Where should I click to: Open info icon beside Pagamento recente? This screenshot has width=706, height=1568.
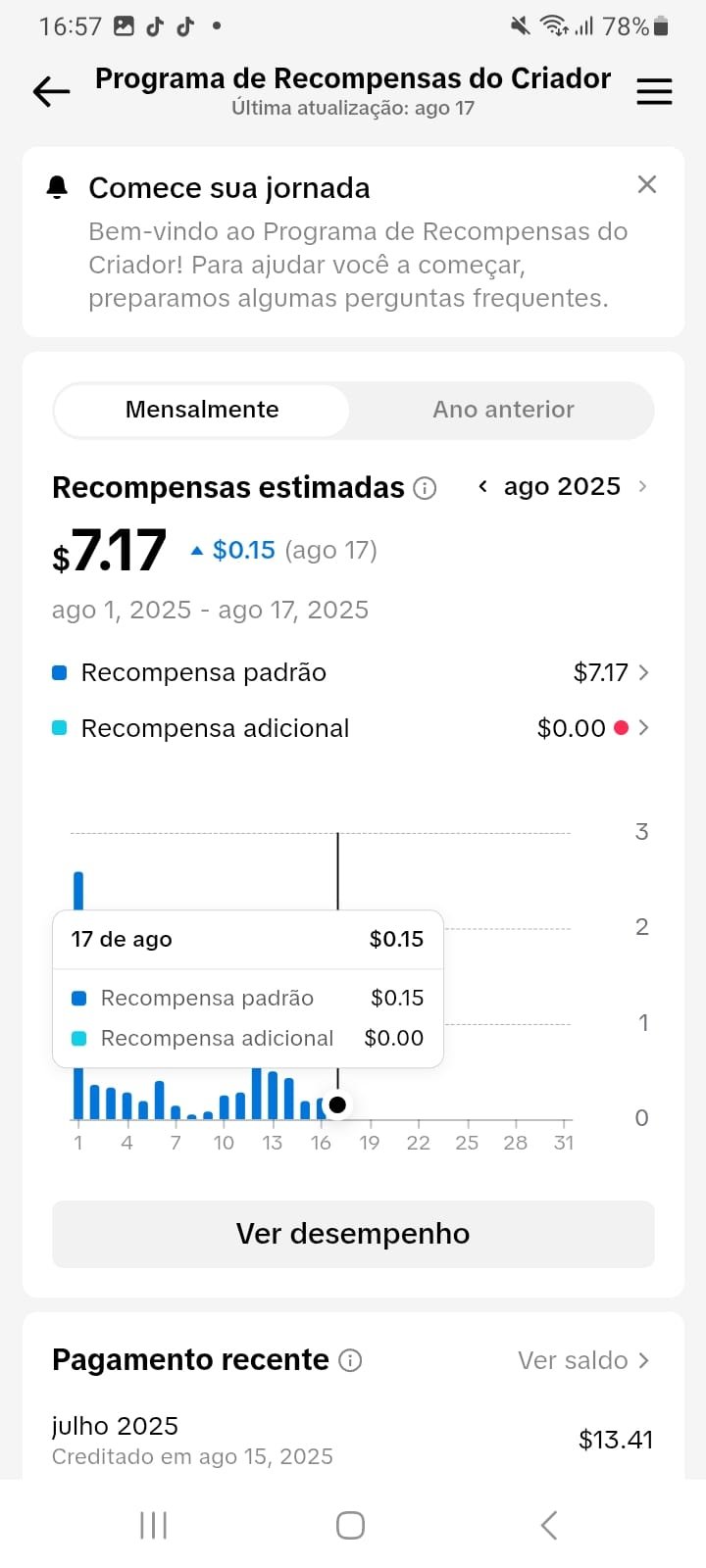pos(350,1360)
